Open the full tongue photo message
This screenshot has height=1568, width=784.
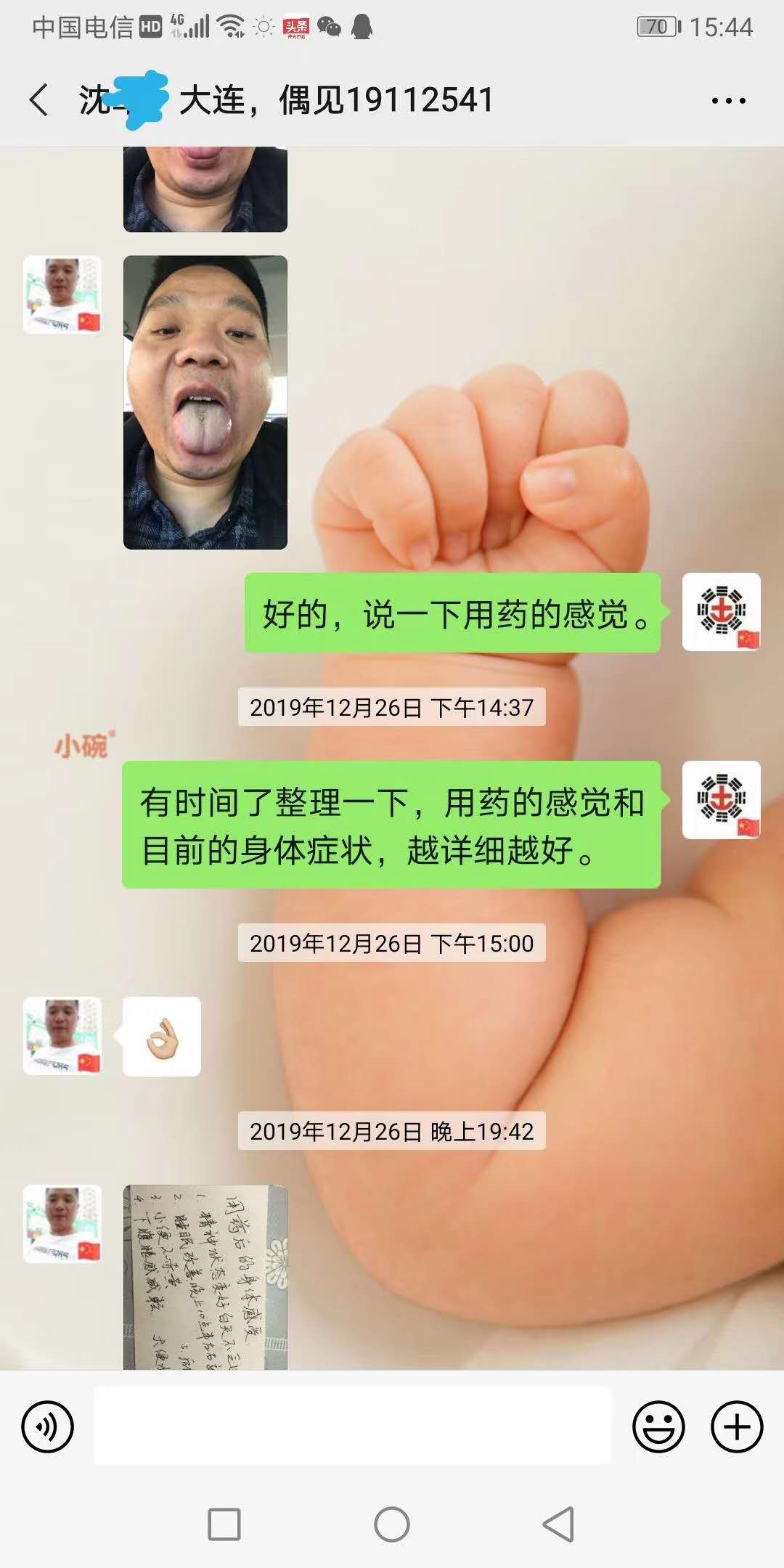pyautogui.click(x=205, y=402)
